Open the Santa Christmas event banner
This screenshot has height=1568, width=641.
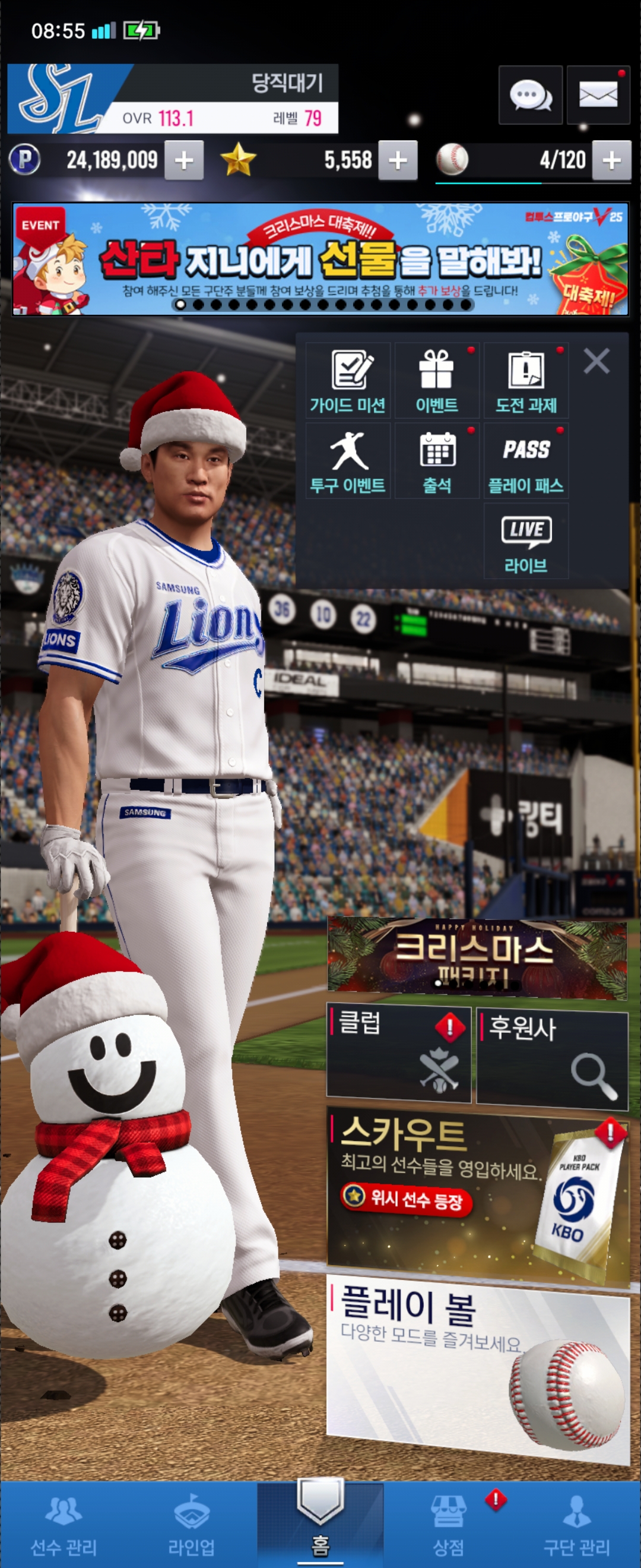click(320, 259)
